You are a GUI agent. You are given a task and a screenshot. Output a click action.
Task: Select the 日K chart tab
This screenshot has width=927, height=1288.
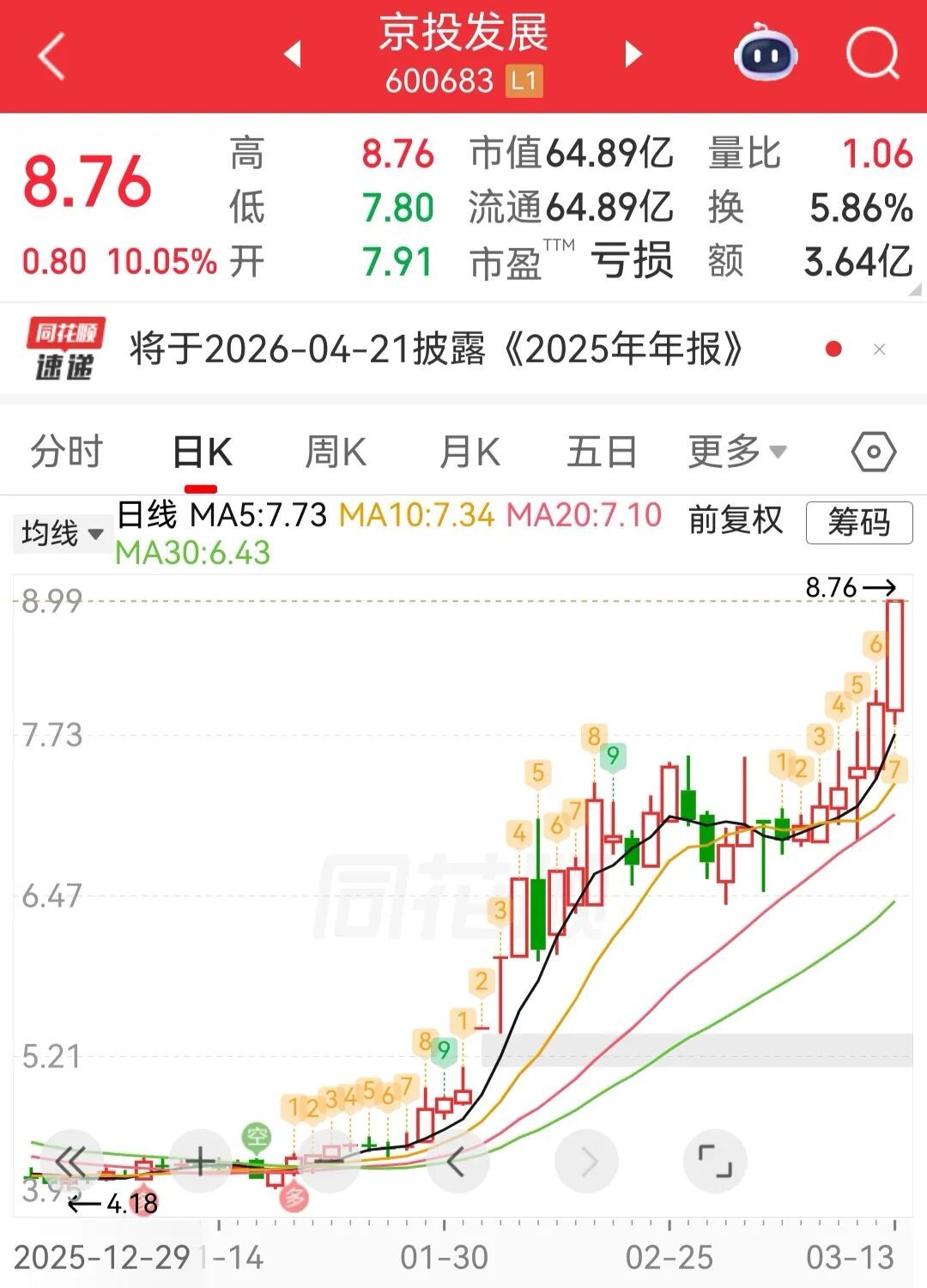pyautogui.click(x=202, y=452)
